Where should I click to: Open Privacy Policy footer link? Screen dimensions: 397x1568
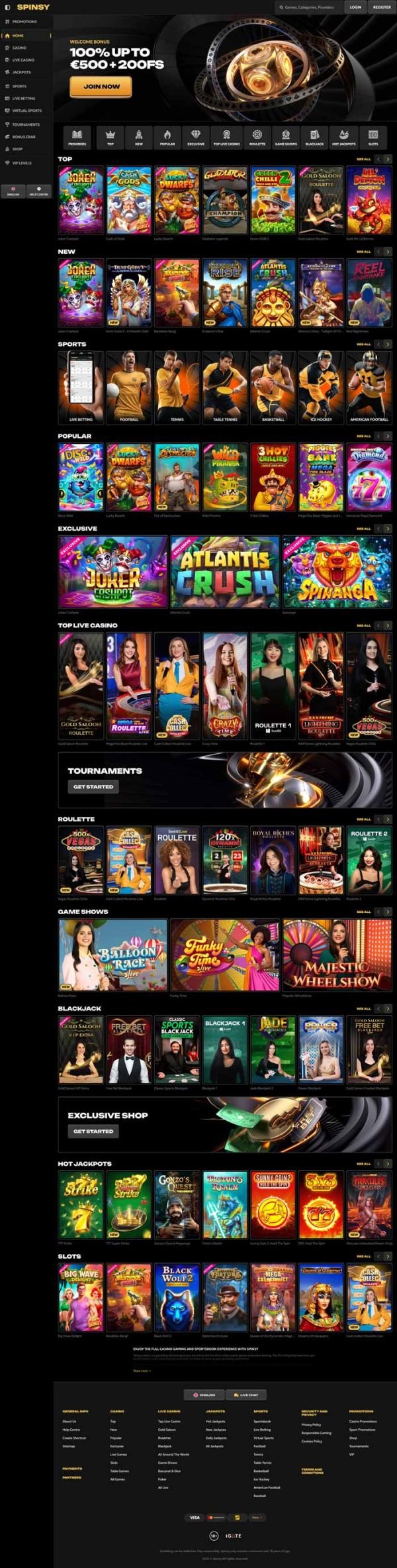311,1424
